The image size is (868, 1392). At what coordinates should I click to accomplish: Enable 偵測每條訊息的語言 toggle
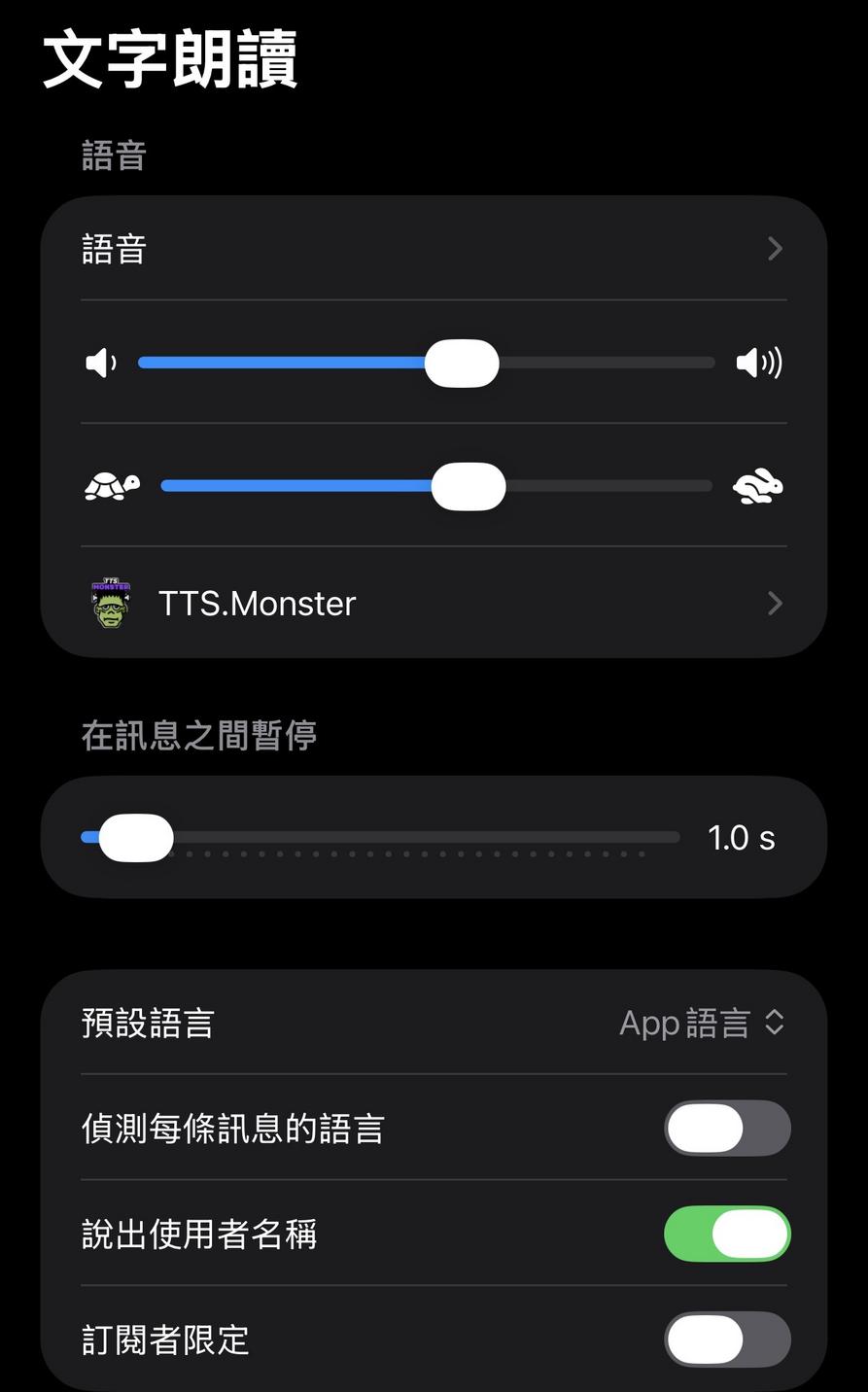726,1129
